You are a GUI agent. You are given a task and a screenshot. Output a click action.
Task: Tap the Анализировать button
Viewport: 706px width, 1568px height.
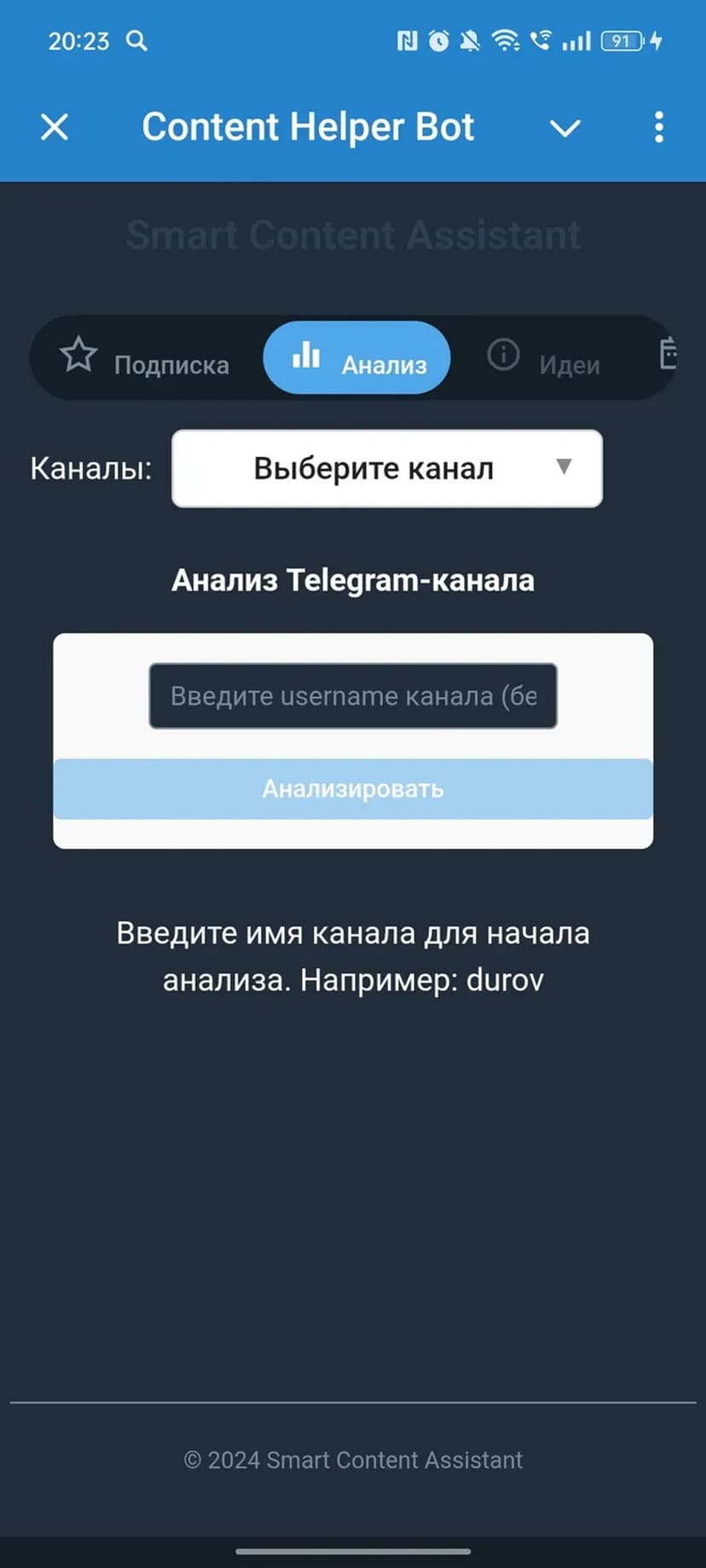coord(353,789)
